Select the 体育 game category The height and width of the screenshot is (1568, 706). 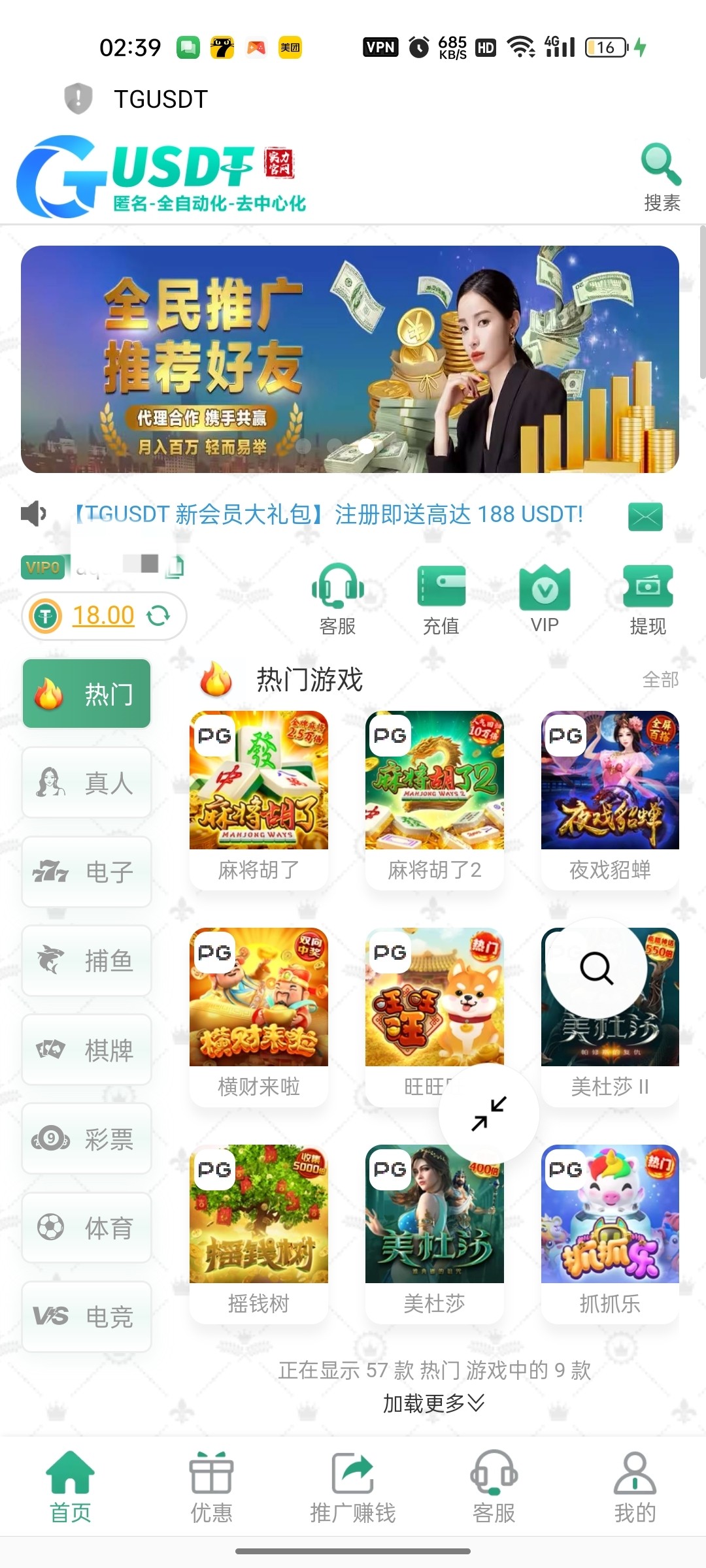(x=87, y=1228)
